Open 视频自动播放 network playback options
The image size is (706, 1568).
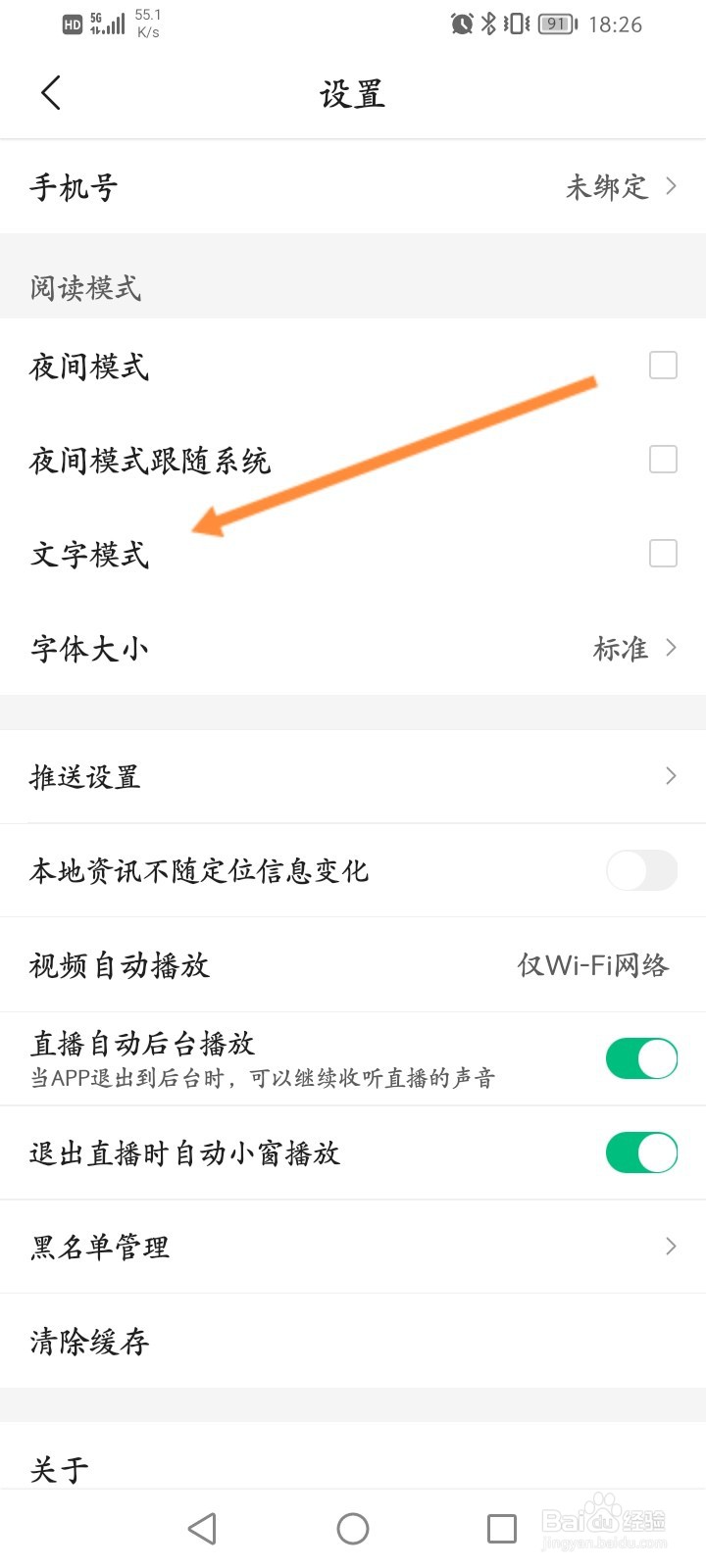[x=353, y=965]
